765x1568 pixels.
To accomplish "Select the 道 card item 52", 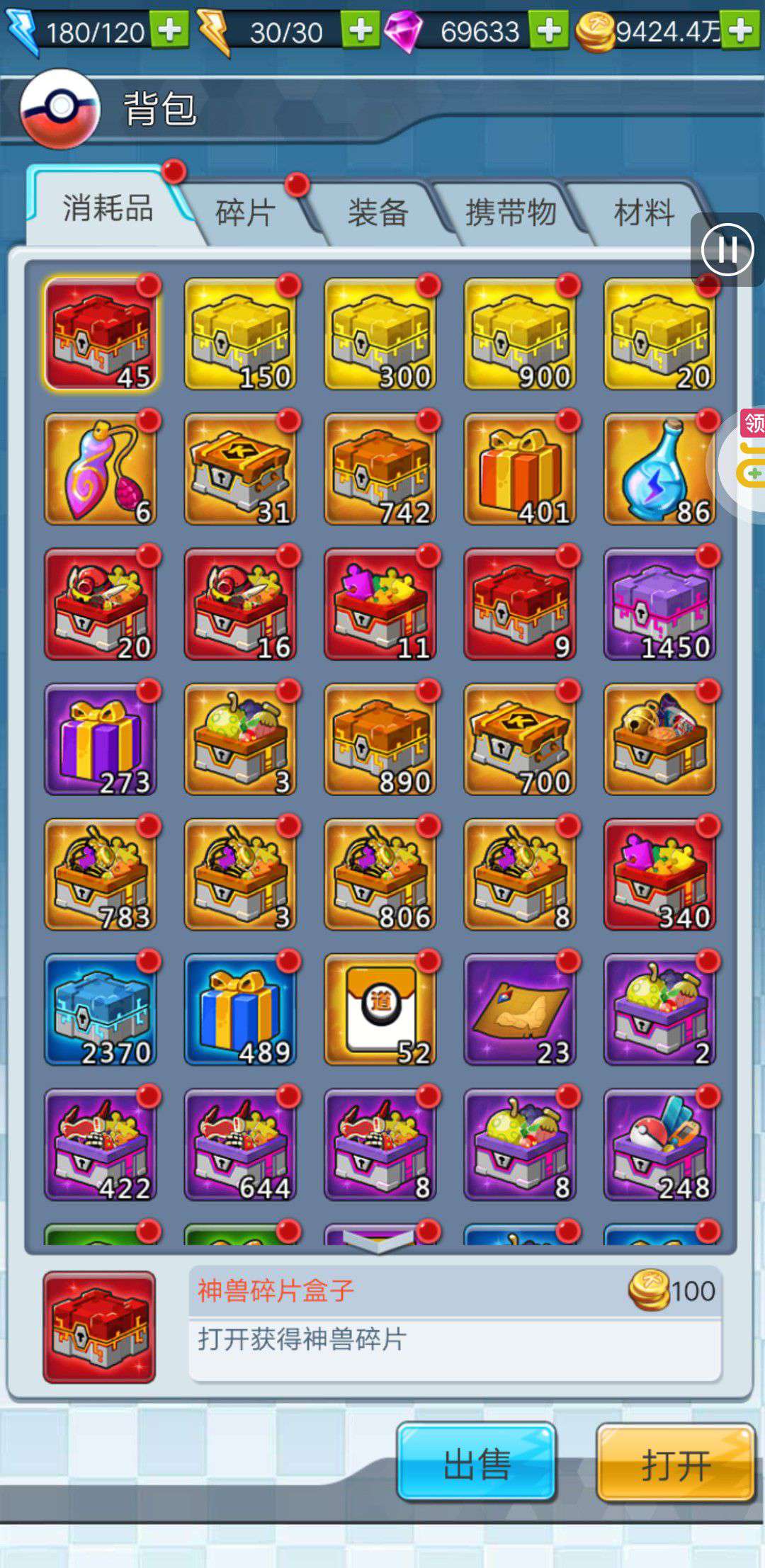I will coord(380,1009).
